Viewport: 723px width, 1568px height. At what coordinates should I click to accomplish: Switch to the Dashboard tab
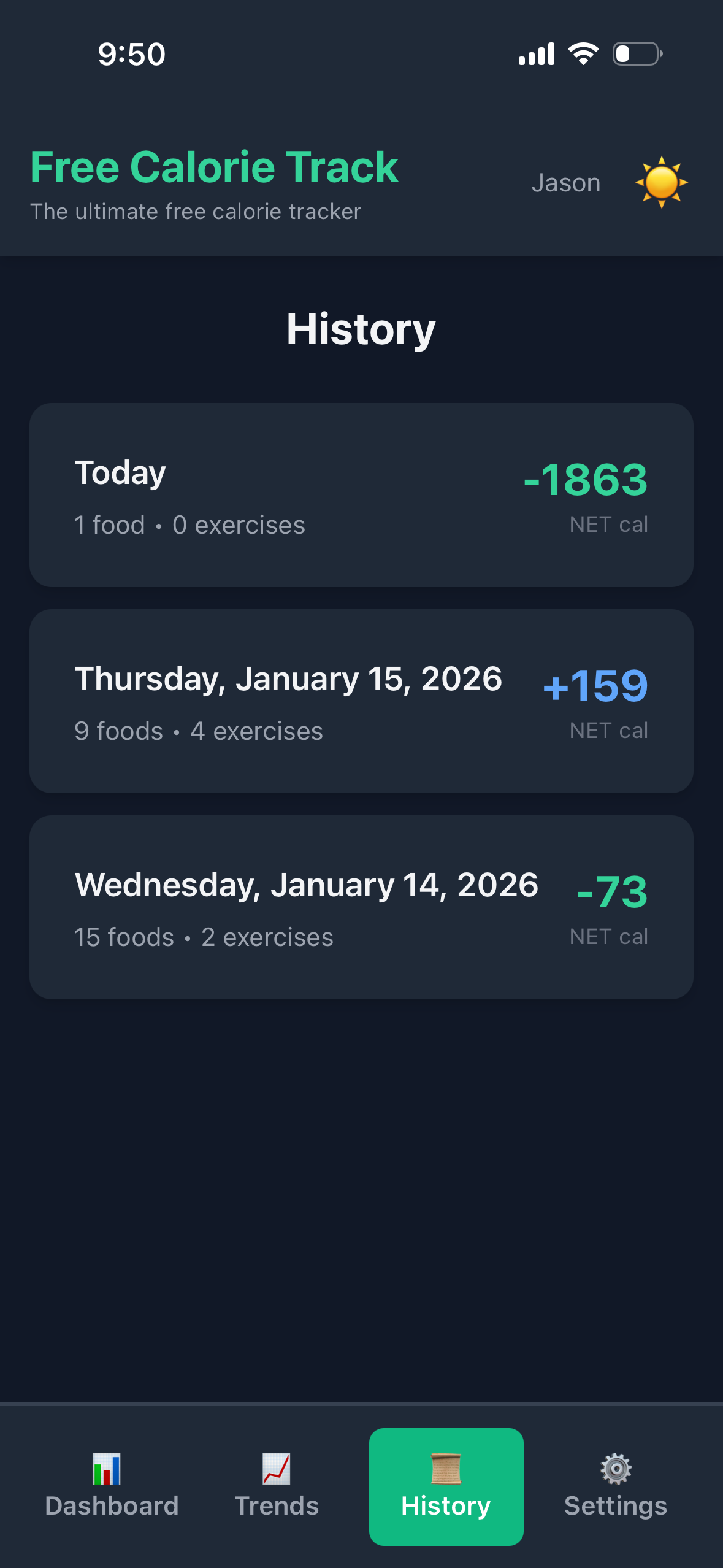click(x=112, y=1486)
